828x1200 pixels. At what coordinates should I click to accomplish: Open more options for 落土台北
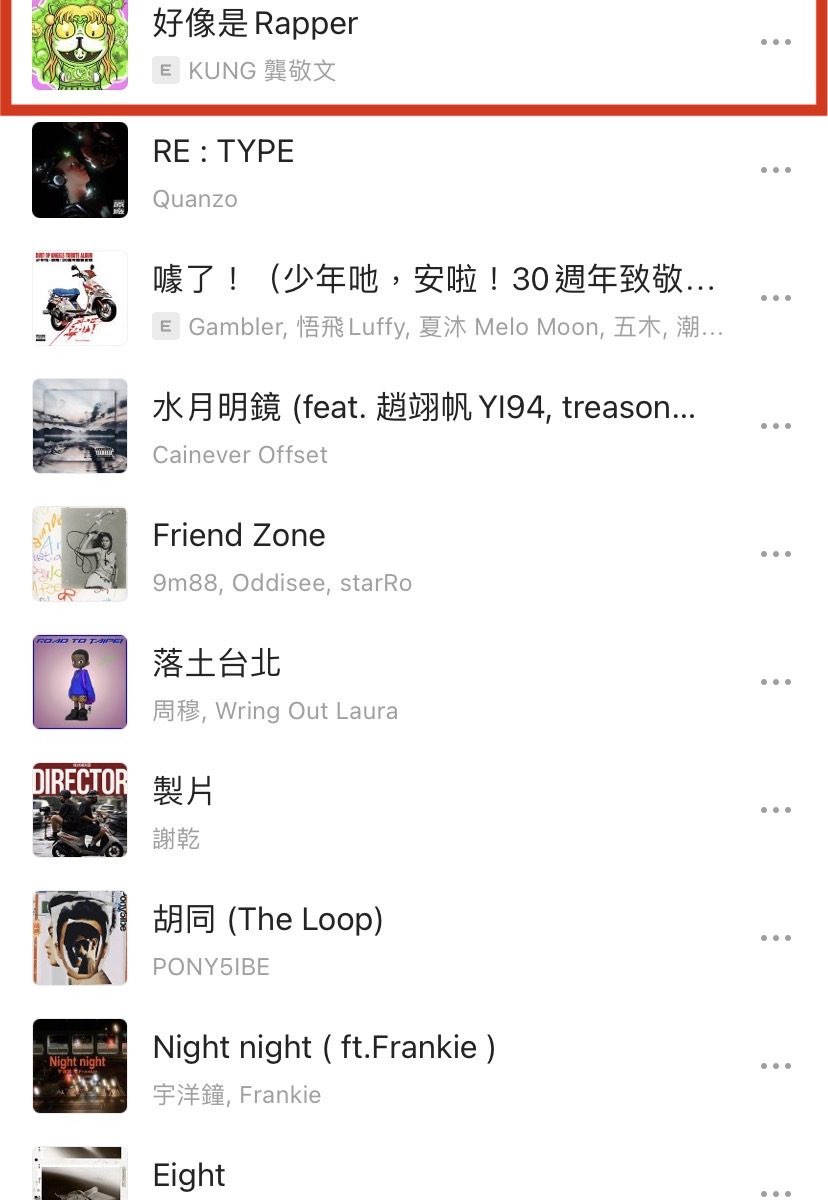pyautogui.click(x=775, y=683)
